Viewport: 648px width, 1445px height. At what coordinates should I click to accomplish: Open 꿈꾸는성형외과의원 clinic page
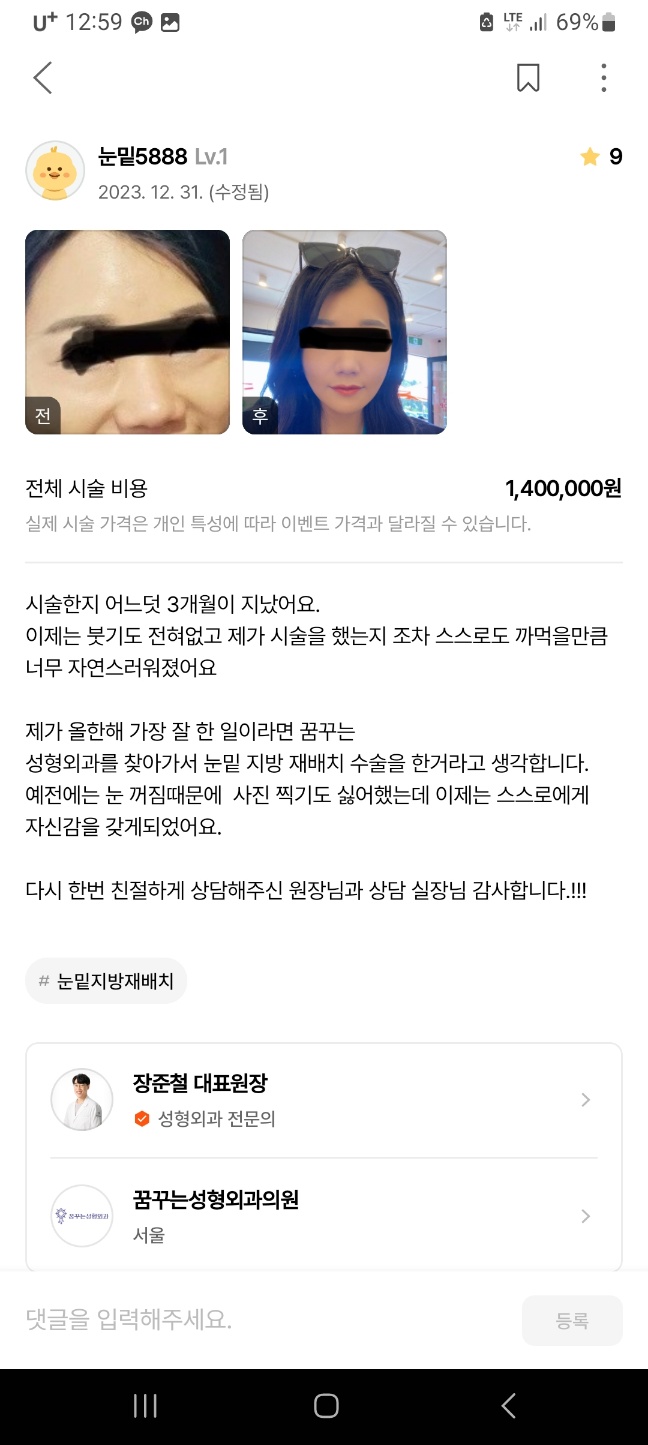[323, 1215]
